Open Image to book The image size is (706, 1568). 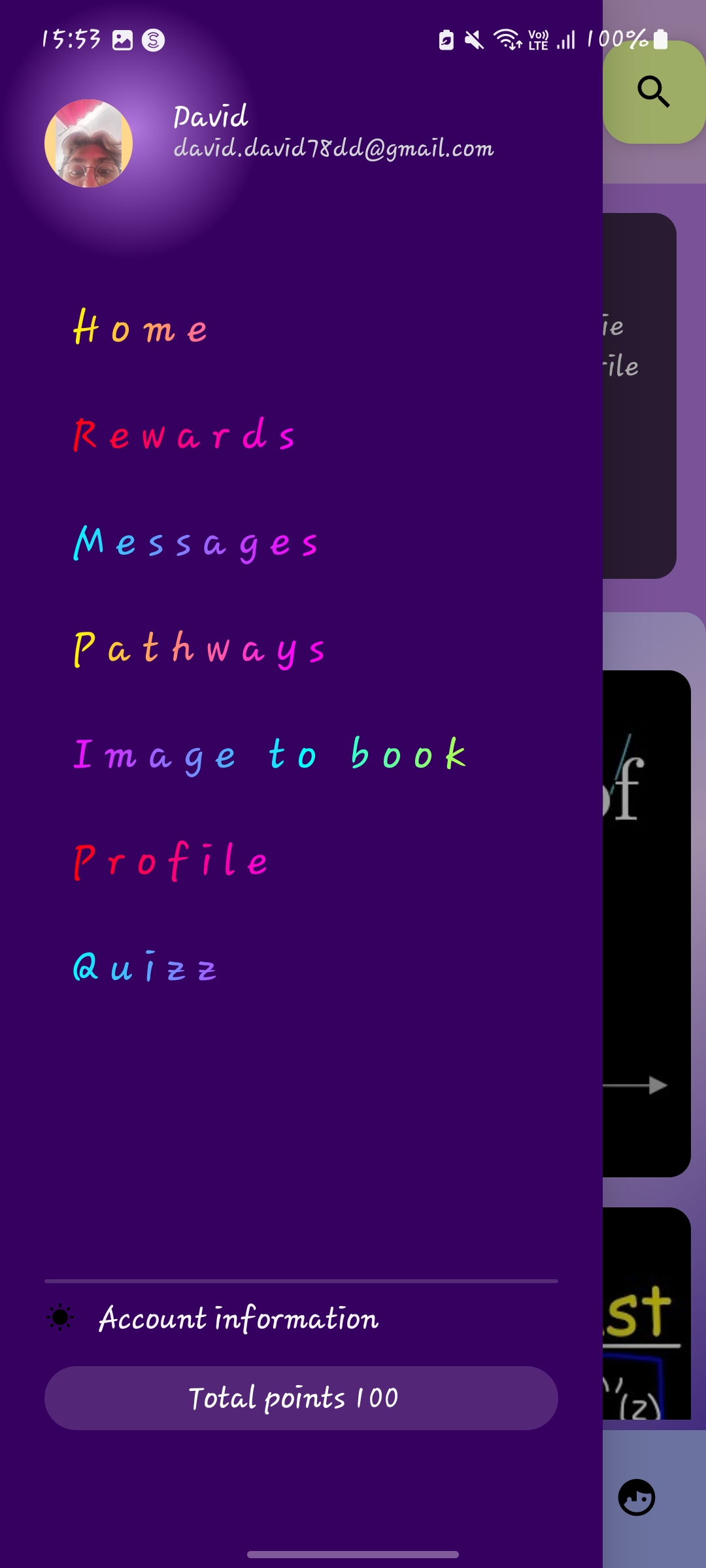[x=269, y=755]
